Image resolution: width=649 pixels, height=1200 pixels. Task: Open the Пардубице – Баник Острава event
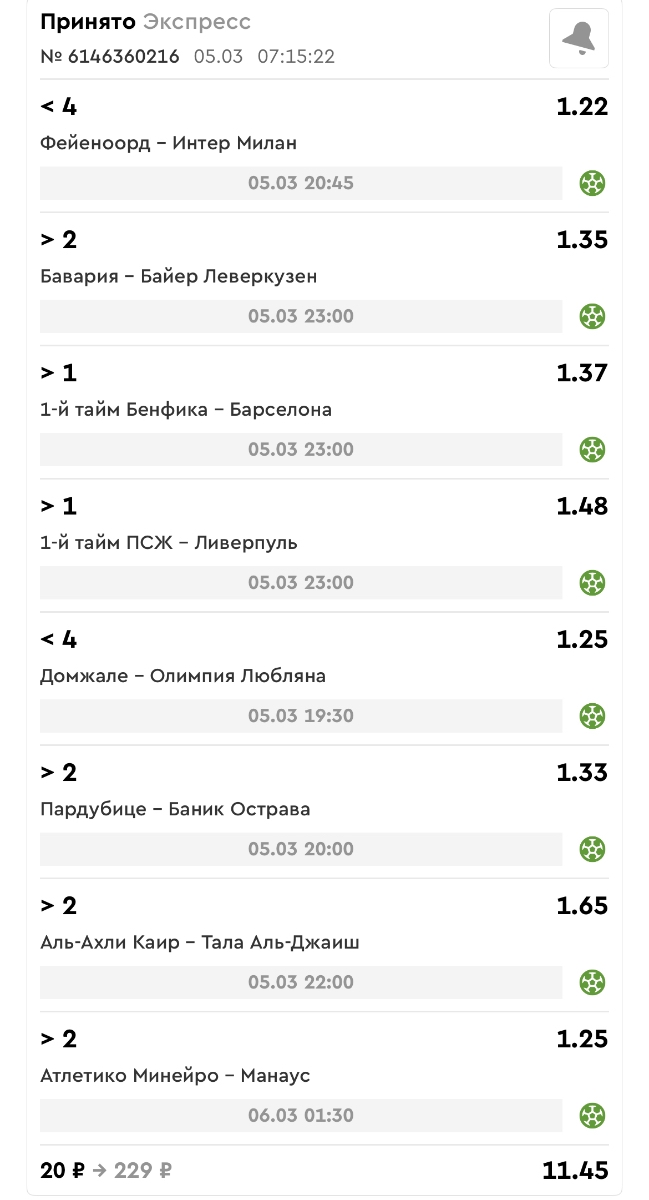pyautogui.click(x=175, y=808)
